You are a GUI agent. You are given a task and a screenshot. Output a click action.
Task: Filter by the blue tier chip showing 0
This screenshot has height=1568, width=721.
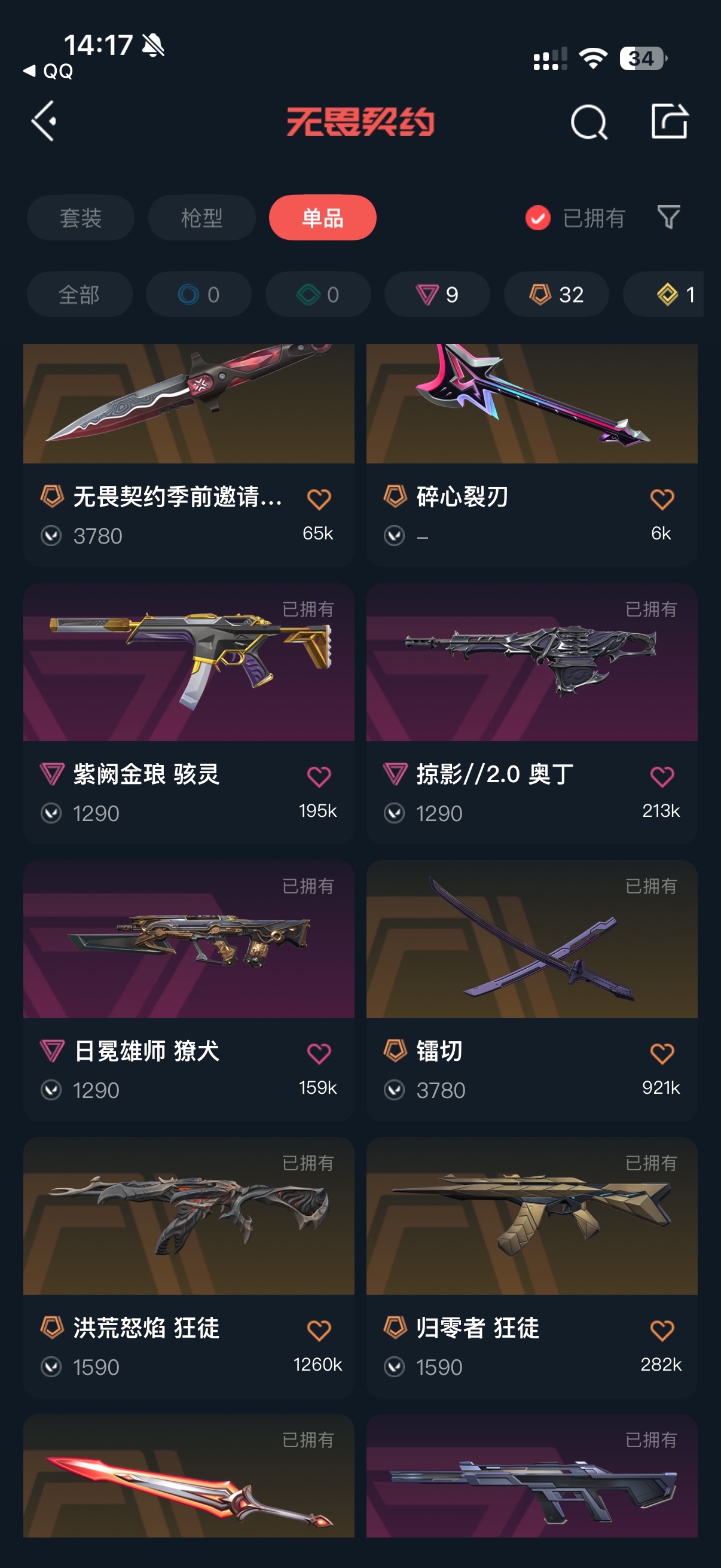pos(198,295)
